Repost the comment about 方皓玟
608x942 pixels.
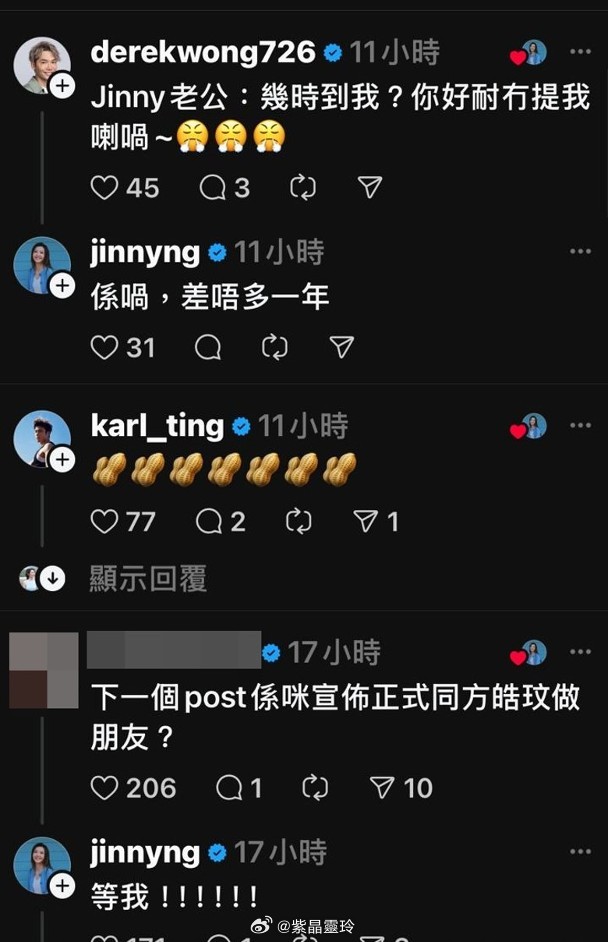[314, 788]
